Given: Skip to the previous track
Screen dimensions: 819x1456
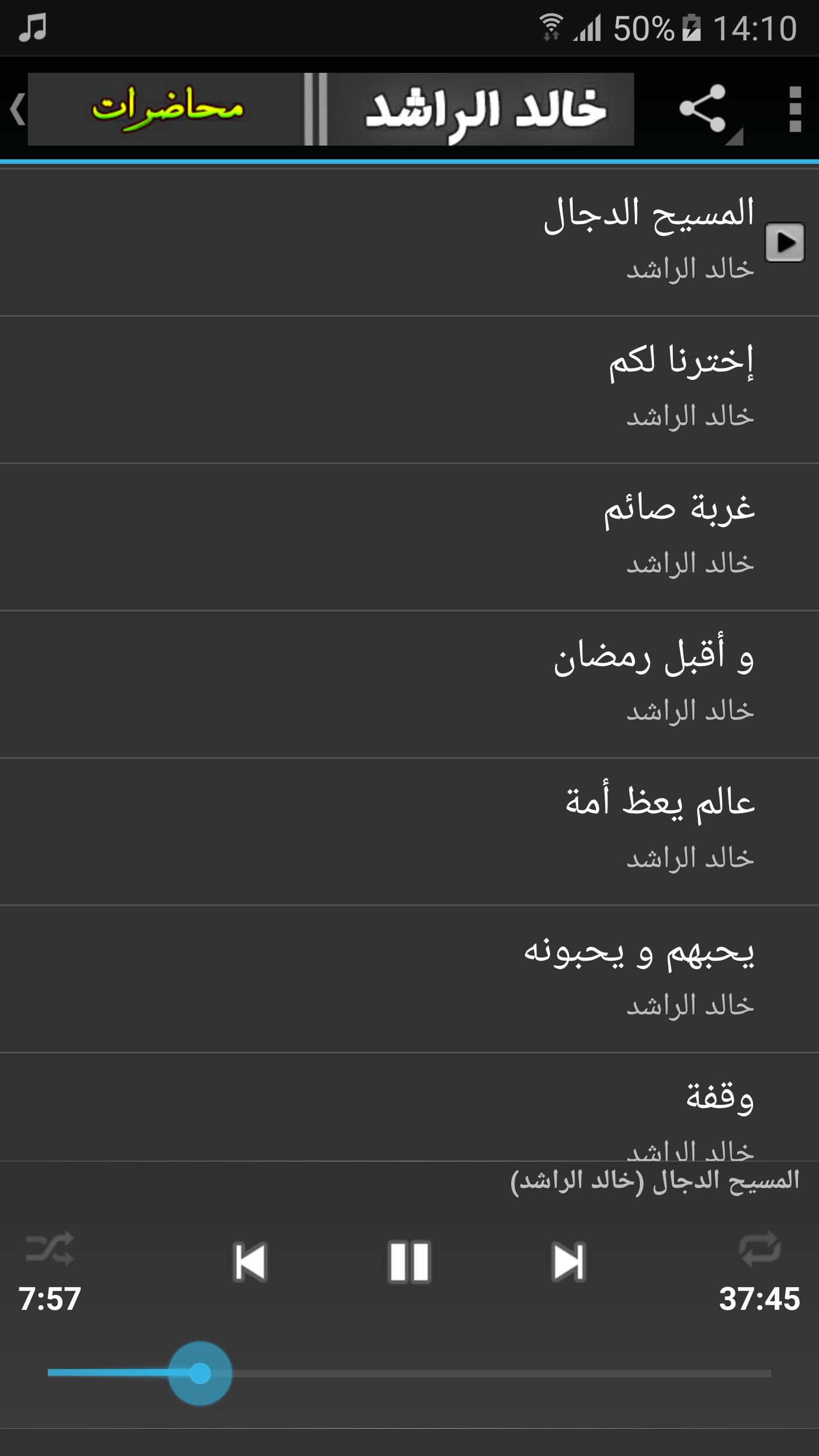Looking at the screenshot, I should 250,1262.
